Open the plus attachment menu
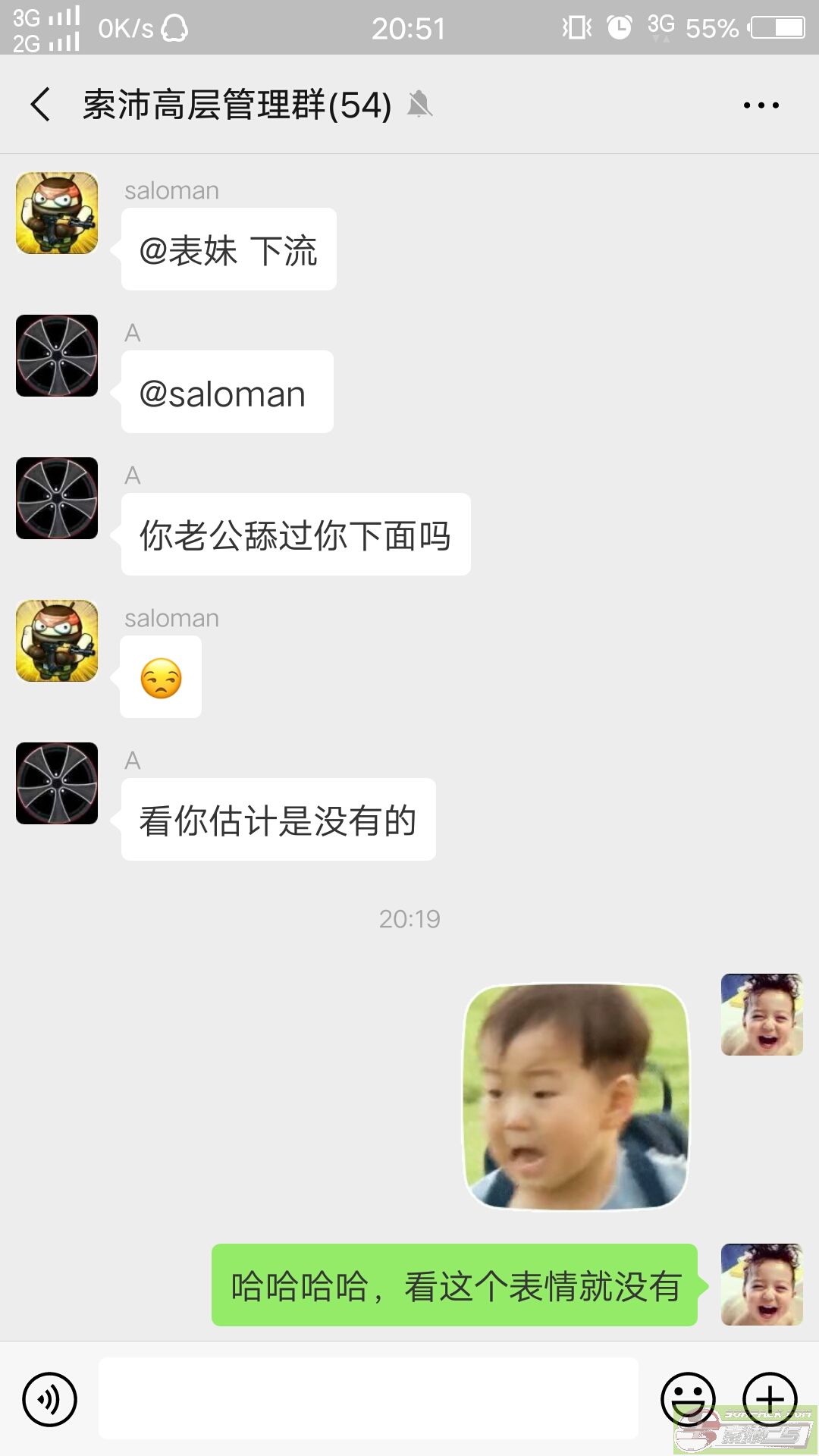The height and width of the screenshot is (1456, 819). pyautogui.click(x=769, y=1398)
